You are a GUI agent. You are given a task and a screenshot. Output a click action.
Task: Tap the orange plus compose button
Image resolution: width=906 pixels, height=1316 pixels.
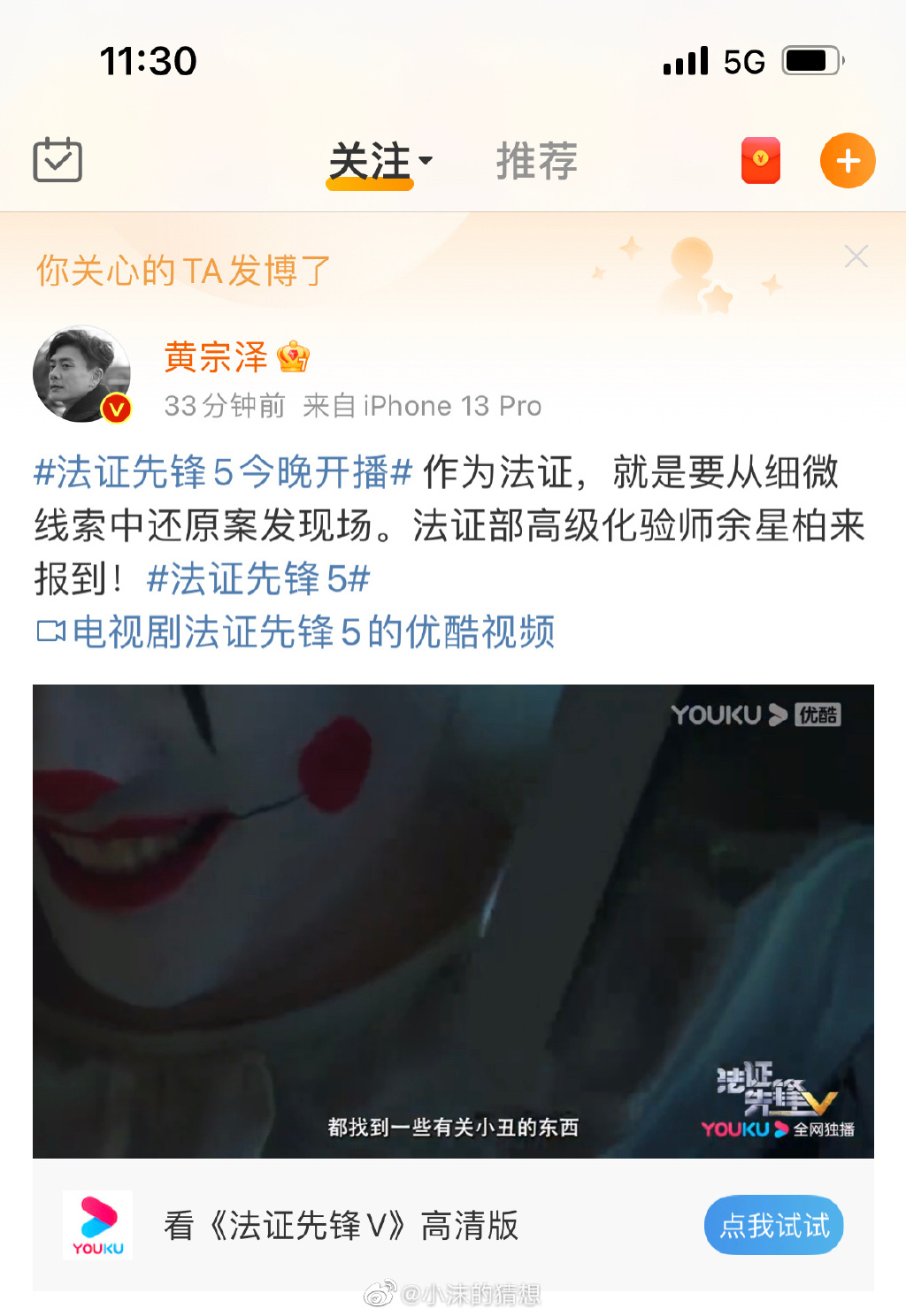847,161
